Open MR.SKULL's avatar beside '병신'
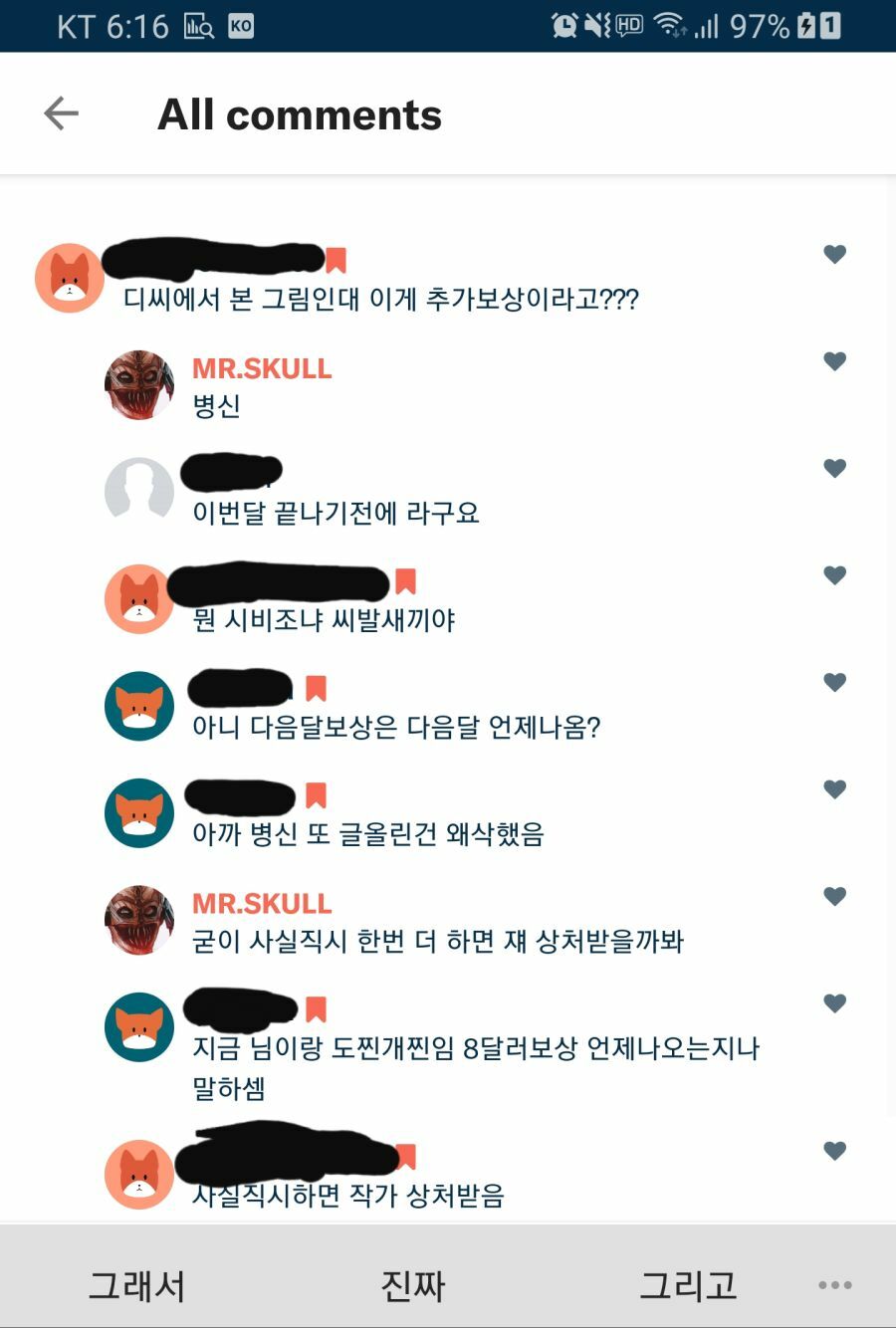The width and height of the screenshot is (896, 1328). pyautogui.click(x=139, y=385)
